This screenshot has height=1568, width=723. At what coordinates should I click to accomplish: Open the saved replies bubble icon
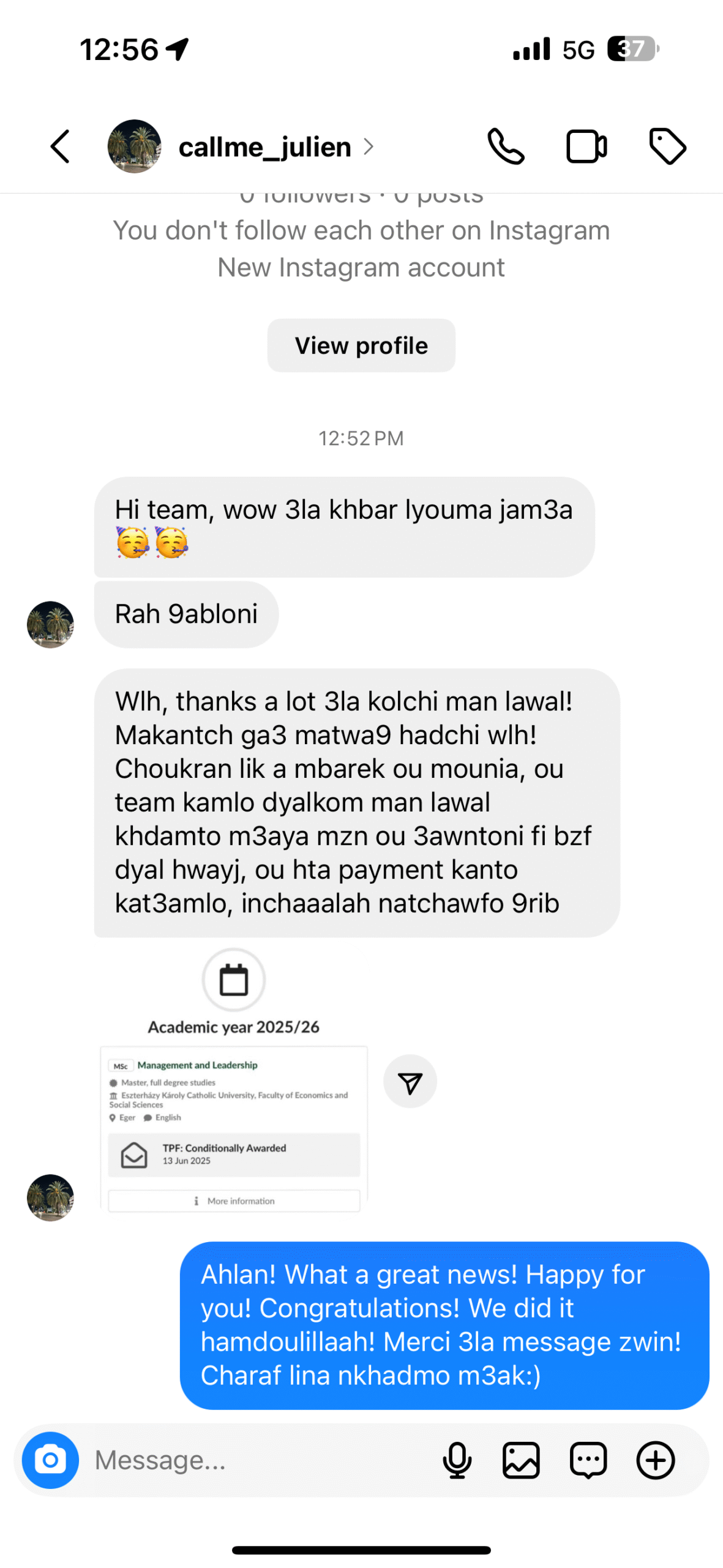[588, 1460]
